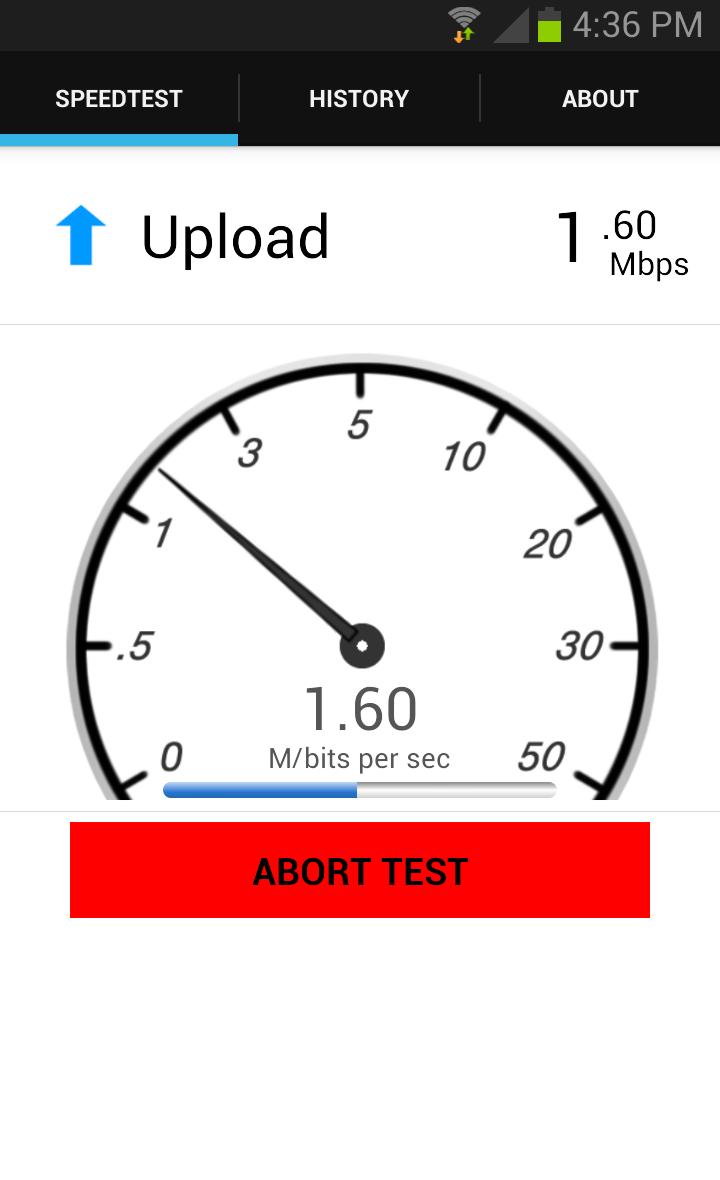Click the Upload label text
720x1180 pixels.
coord(236,236)
